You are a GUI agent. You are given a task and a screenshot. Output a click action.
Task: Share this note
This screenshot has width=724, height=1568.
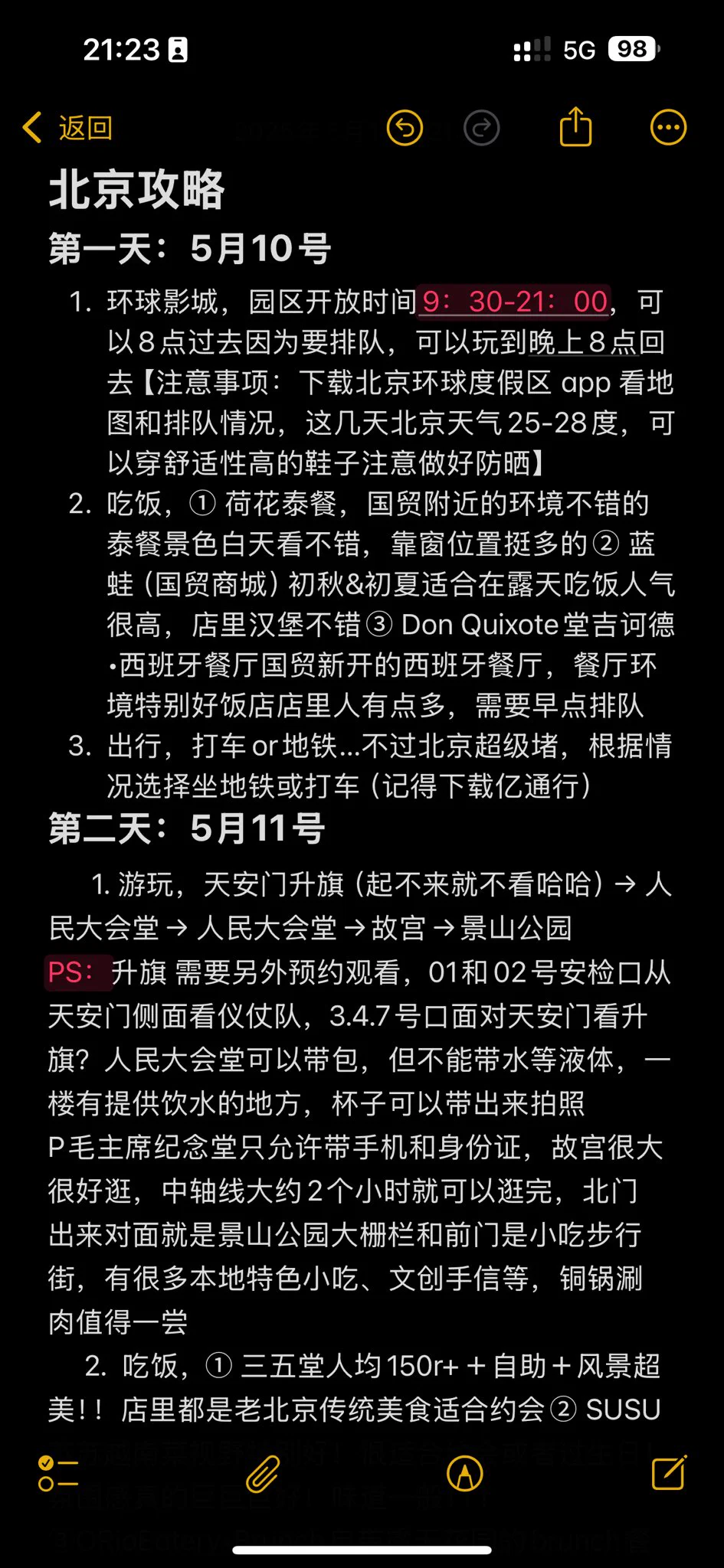[575, 127]
